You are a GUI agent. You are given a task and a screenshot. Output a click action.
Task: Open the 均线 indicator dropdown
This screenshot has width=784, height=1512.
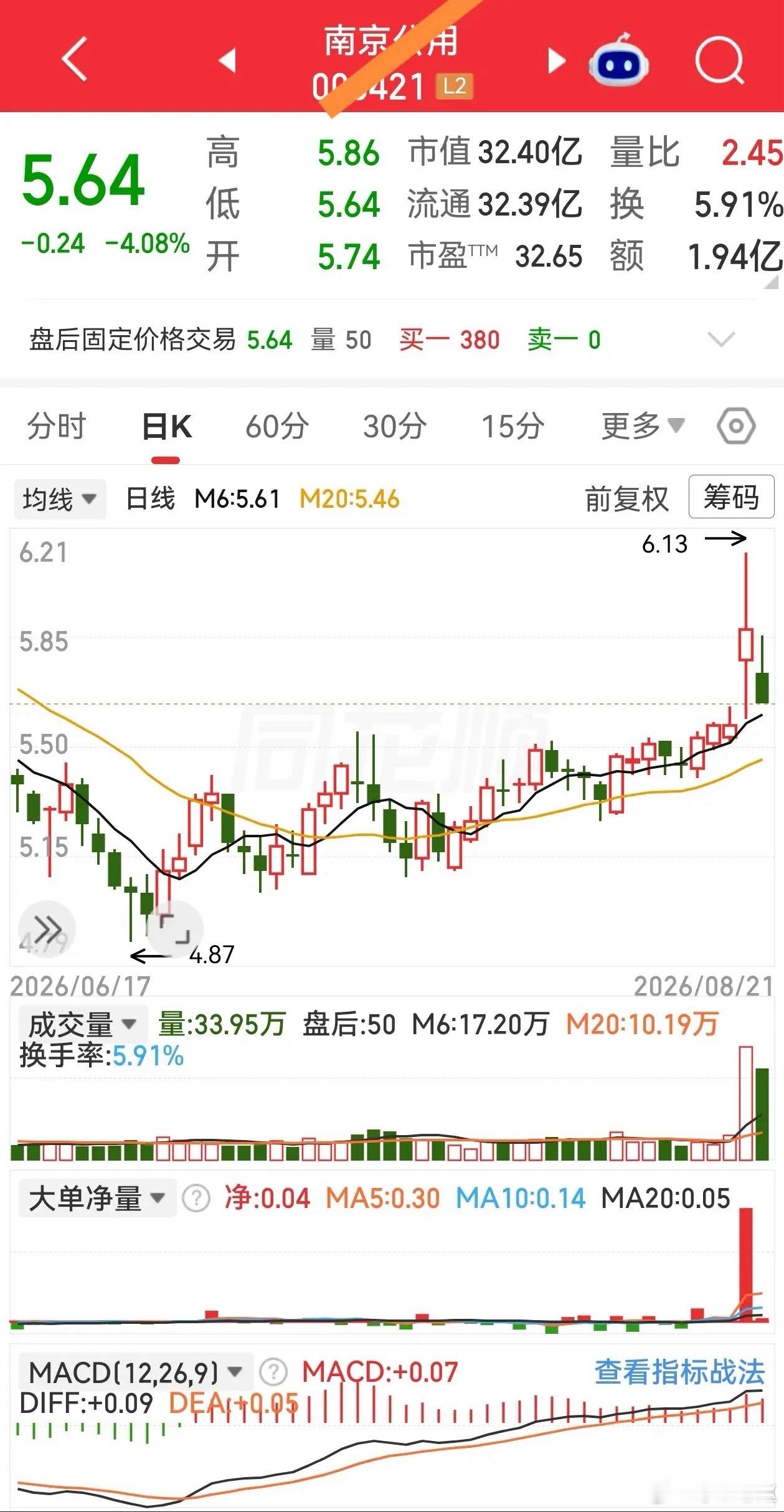pyautogui.click(x=60, y=499)
